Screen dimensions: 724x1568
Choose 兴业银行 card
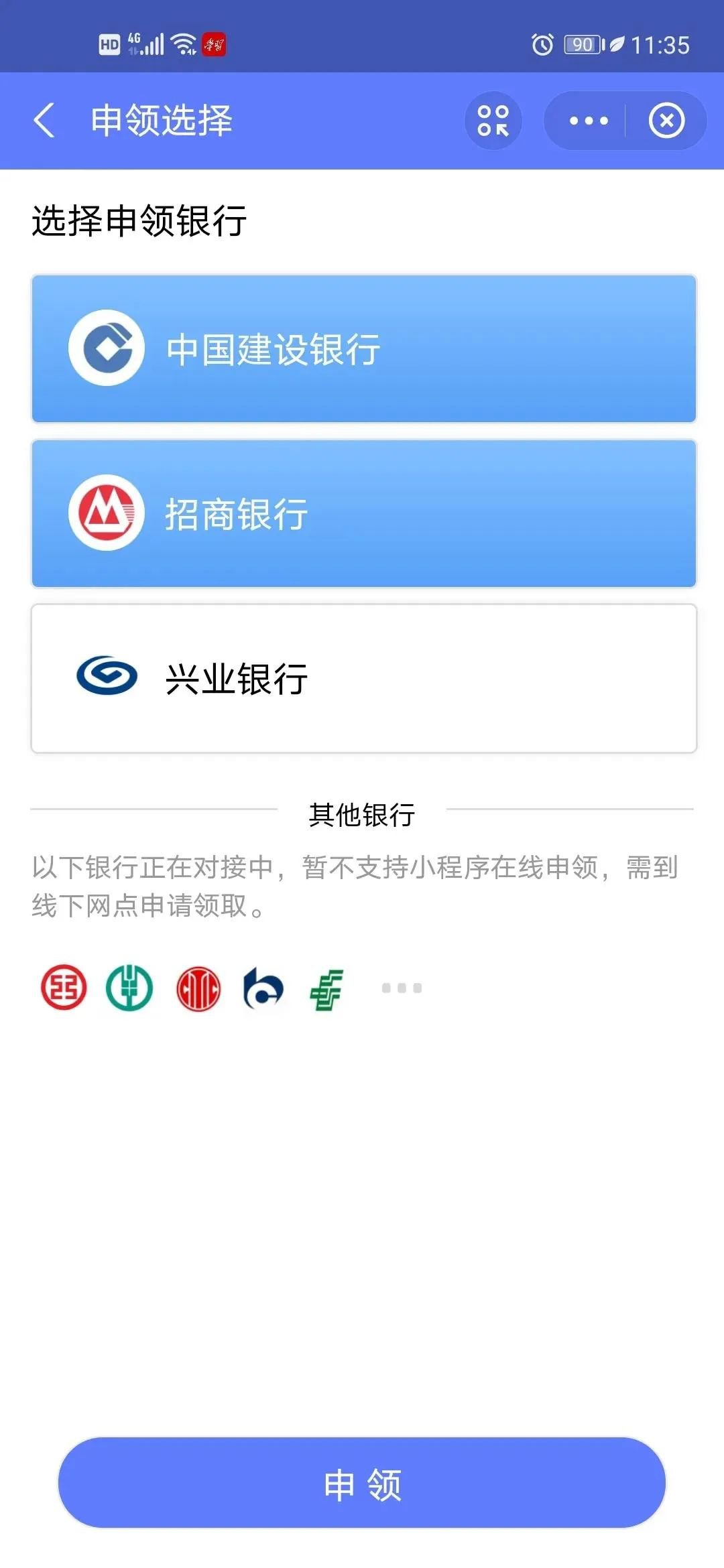tap(363, 678)
